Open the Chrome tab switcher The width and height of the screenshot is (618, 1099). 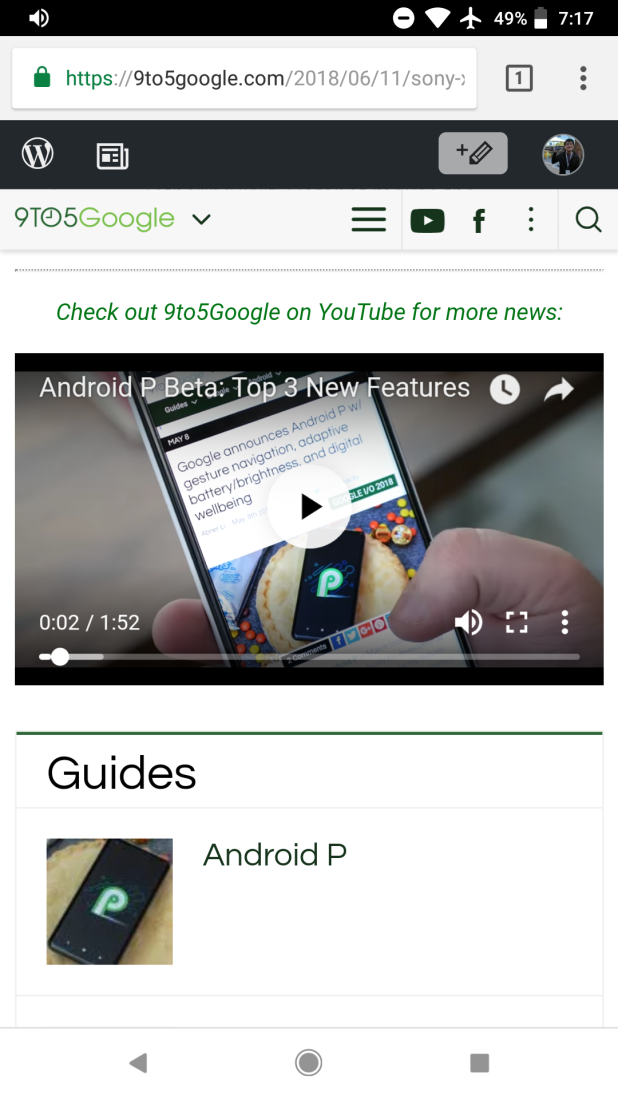pyautogui.click(x=519, y=78)
